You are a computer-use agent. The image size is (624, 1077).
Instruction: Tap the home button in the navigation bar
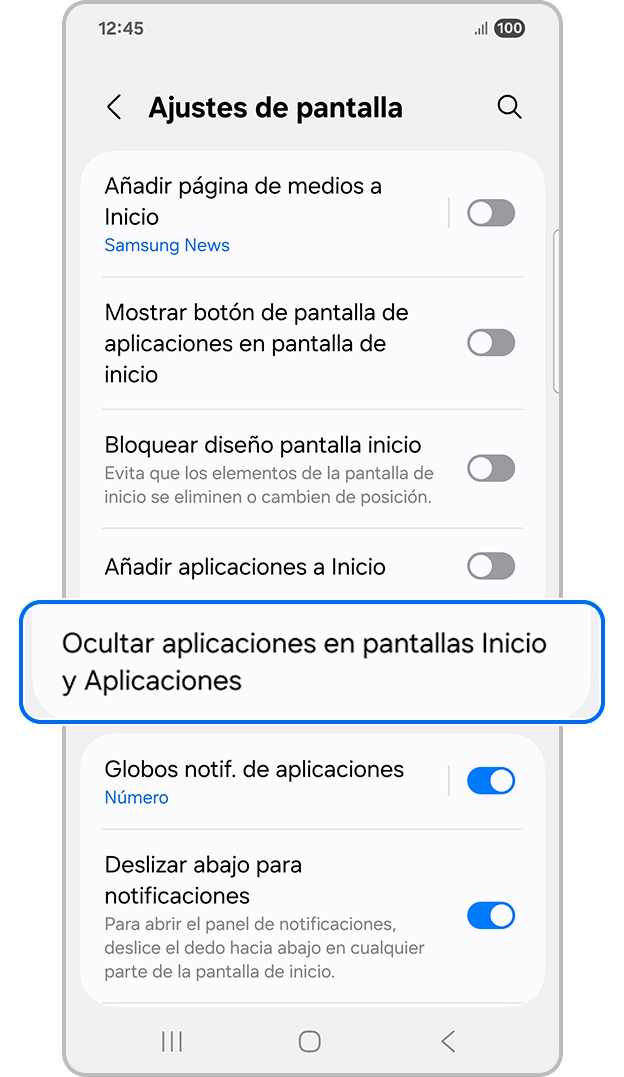310,1041
